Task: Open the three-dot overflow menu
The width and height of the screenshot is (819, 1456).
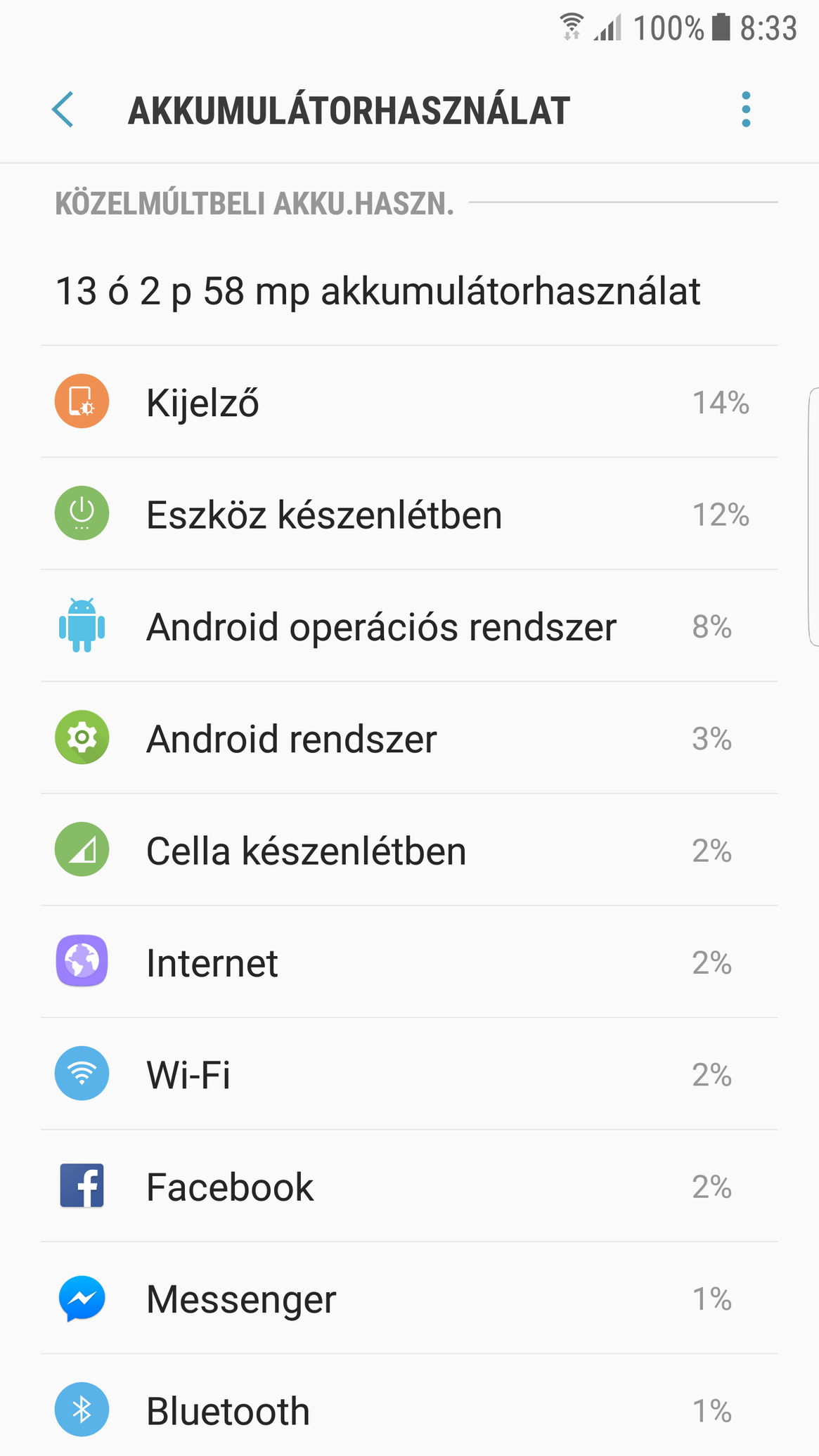Action: (746, 110)
